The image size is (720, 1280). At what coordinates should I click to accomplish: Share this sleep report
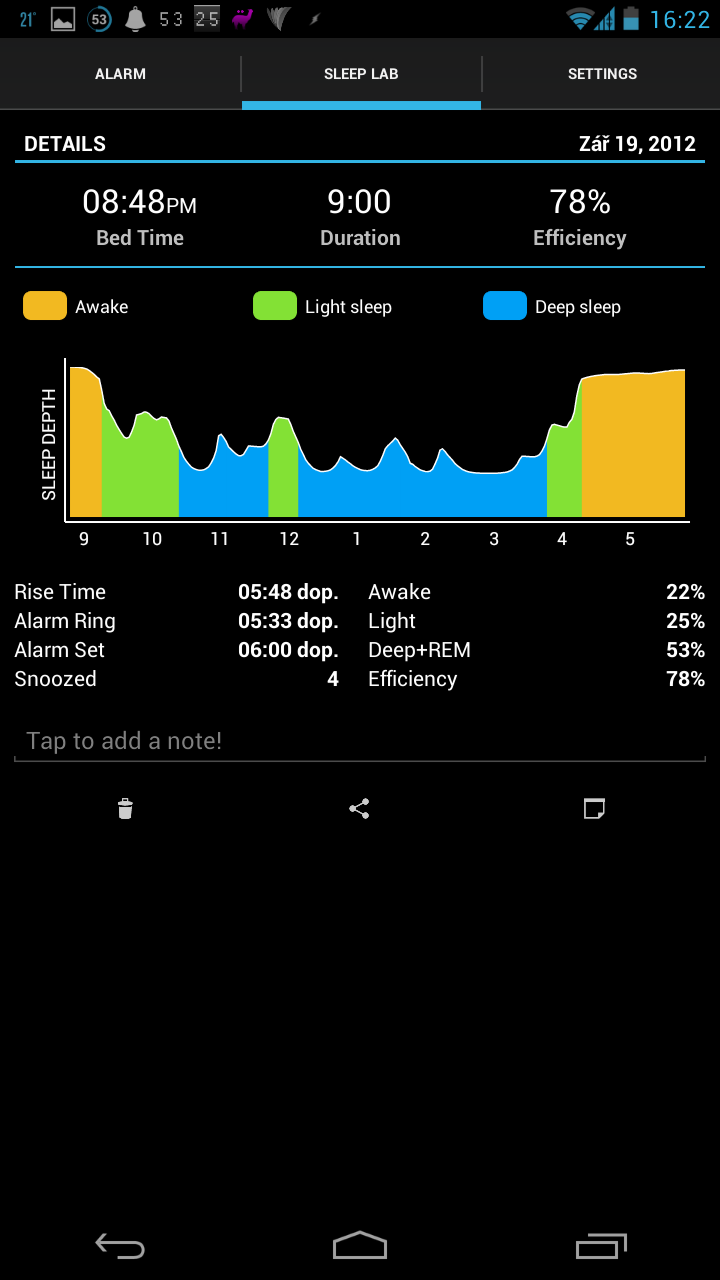click(360, 808)
